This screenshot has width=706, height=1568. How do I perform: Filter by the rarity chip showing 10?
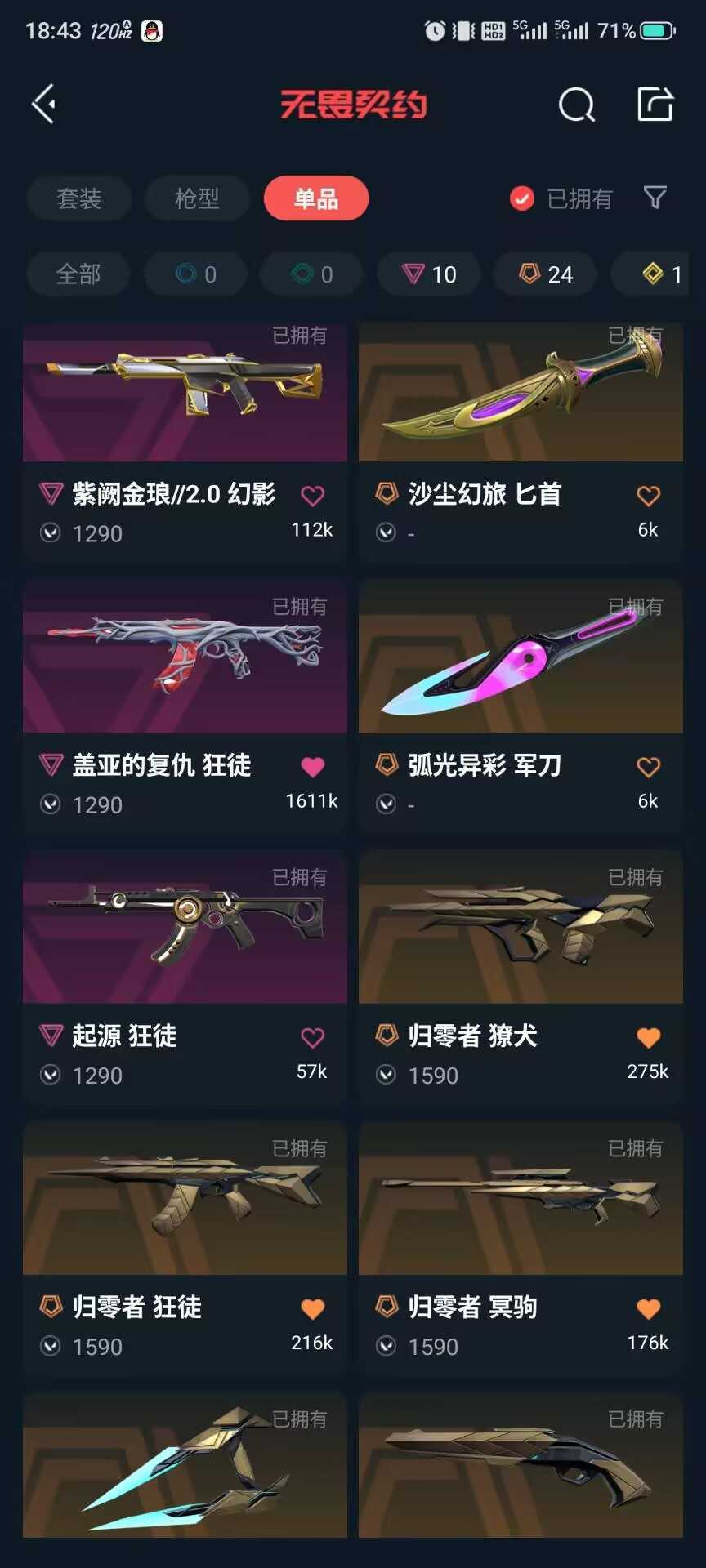coord(429,274)
